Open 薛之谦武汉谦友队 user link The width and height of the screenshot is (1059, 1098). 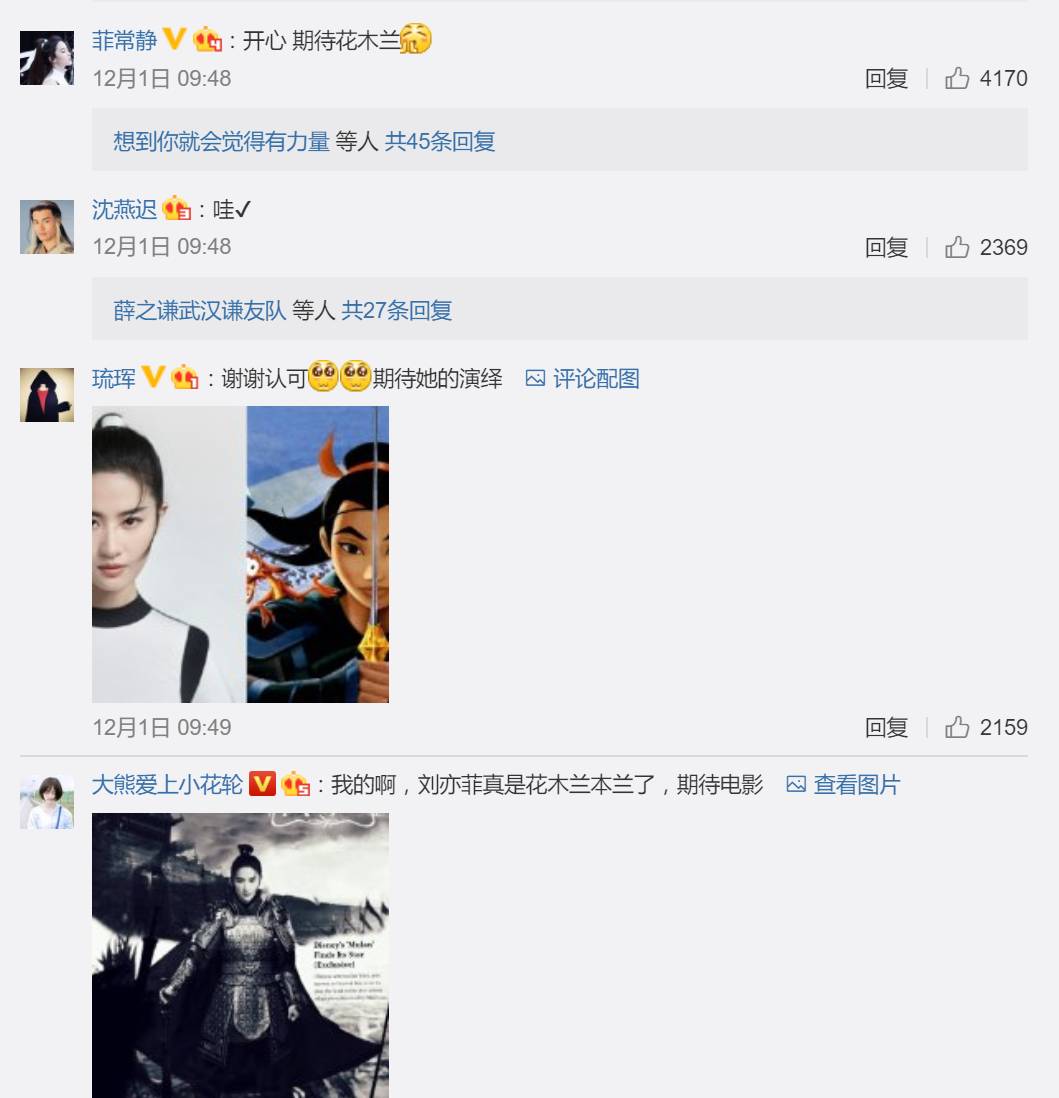pos(199,310)
